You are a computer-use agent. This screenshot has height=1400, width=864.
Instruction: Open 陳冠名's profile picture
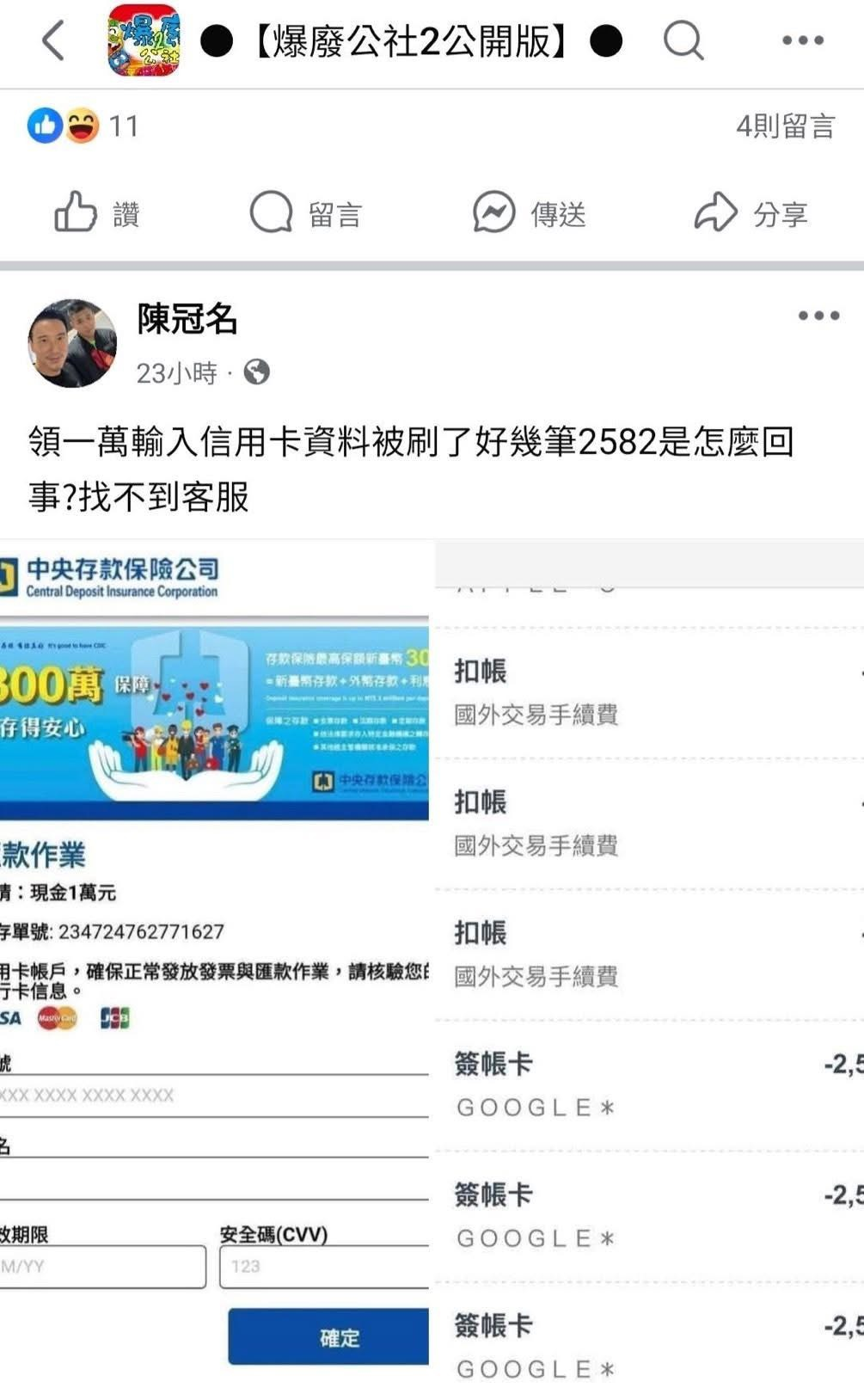[x=72, y=343]
